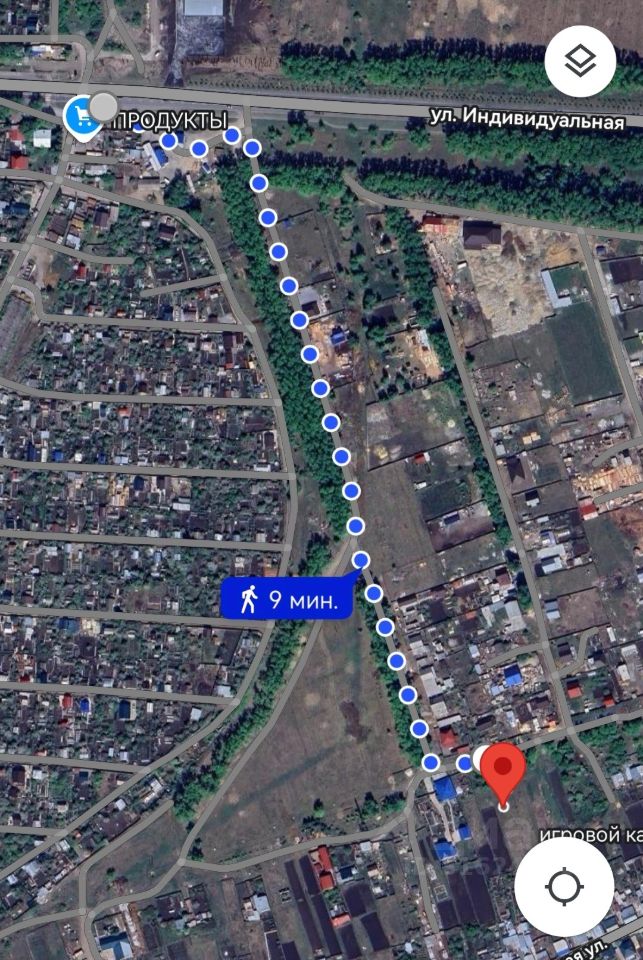Tap the 9 мин. walking route label
Viewport: 643px width, 960px height.
point(287,600)
